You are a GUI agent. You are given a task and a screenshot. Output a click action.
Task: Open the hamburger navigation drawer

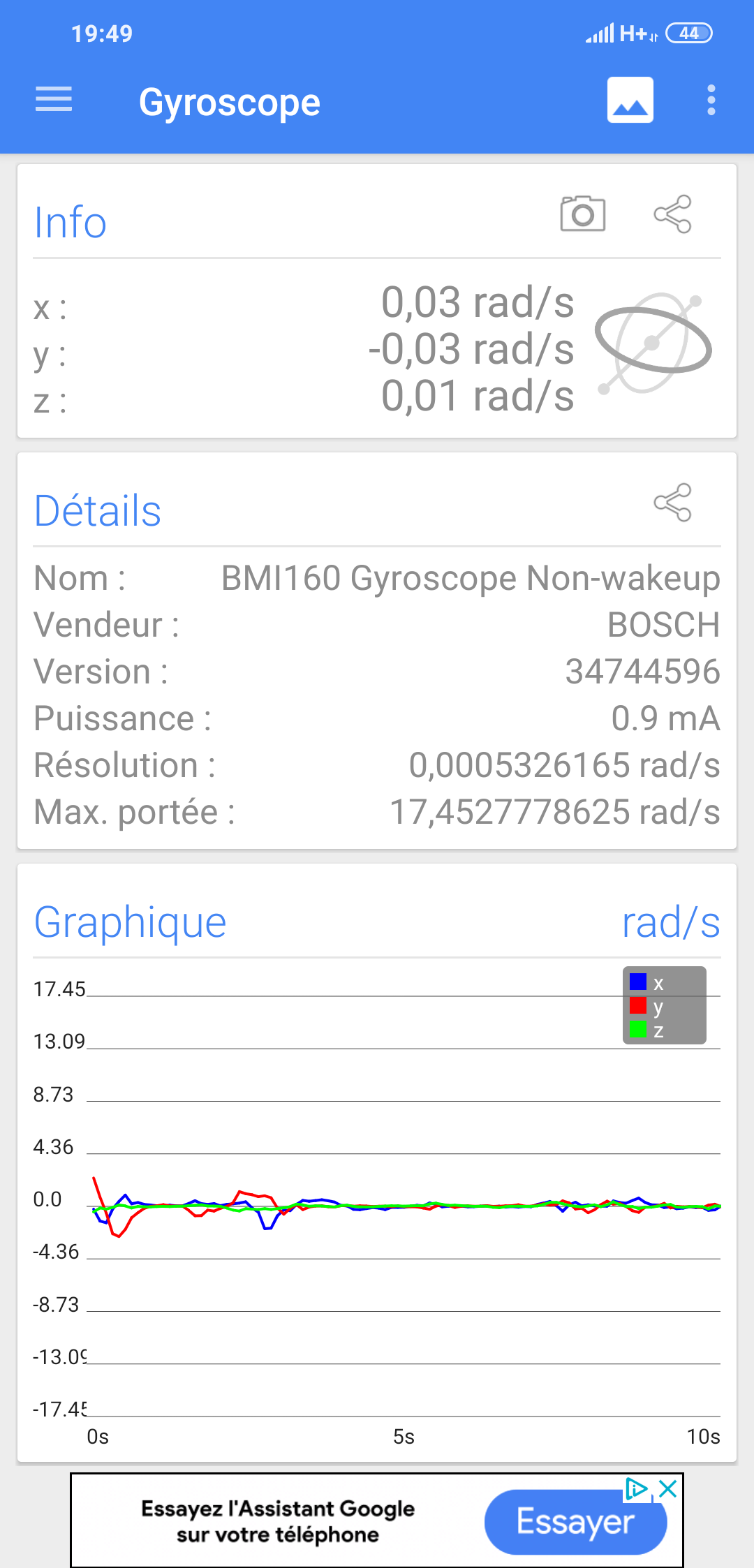54,100
